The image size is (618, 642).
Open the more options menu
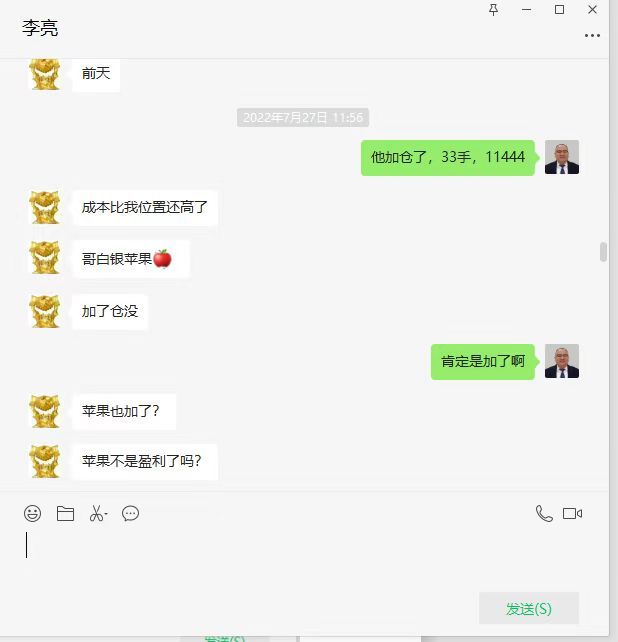[x=592, y=35]
